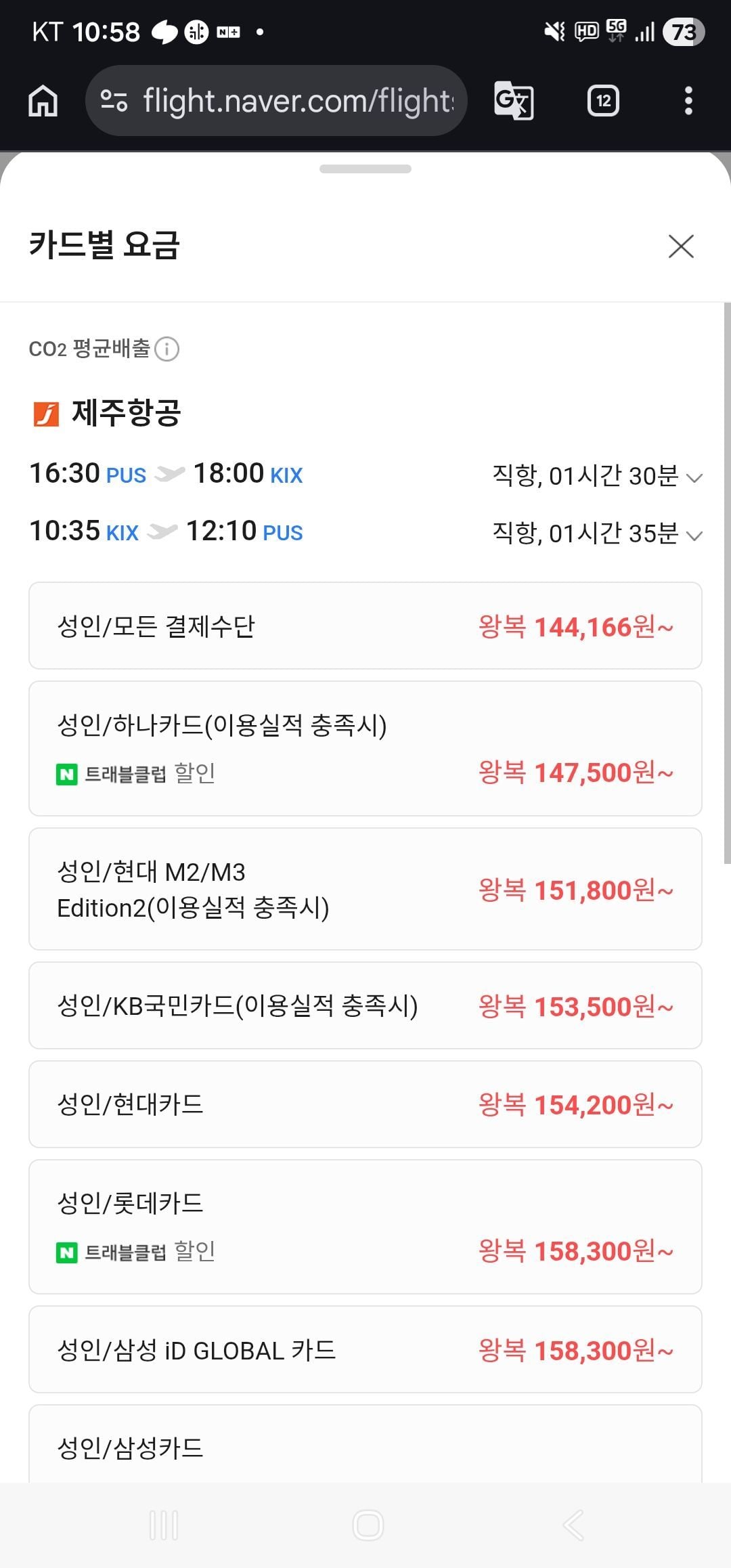This screenshot has width=731, height=1568.
Task: Close the 카드별 요금 sheet
Action: (680, 246)
